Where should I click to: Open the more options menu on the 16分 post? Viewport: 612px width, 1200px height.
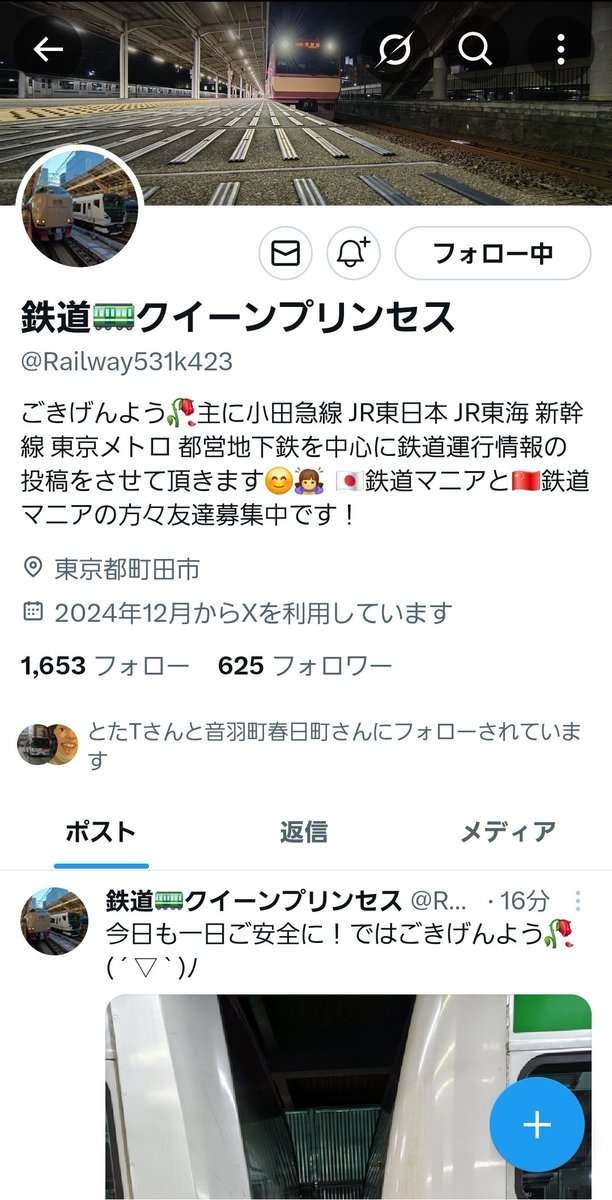(x=579, y=901)
